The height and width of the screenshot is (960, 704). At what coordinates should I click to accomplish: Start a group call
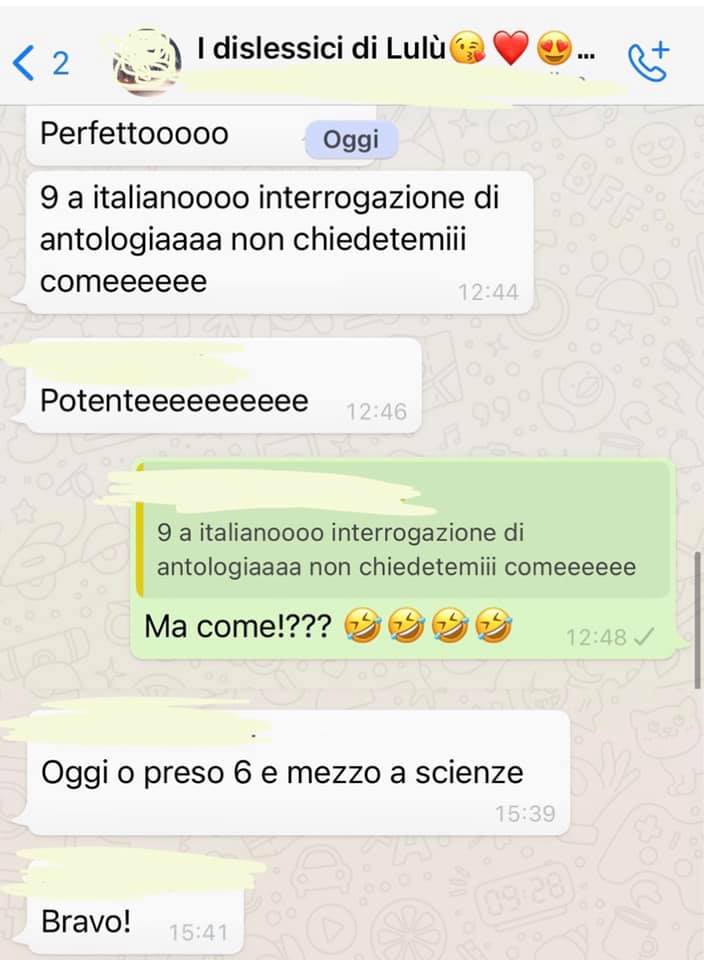click(649, 61)
